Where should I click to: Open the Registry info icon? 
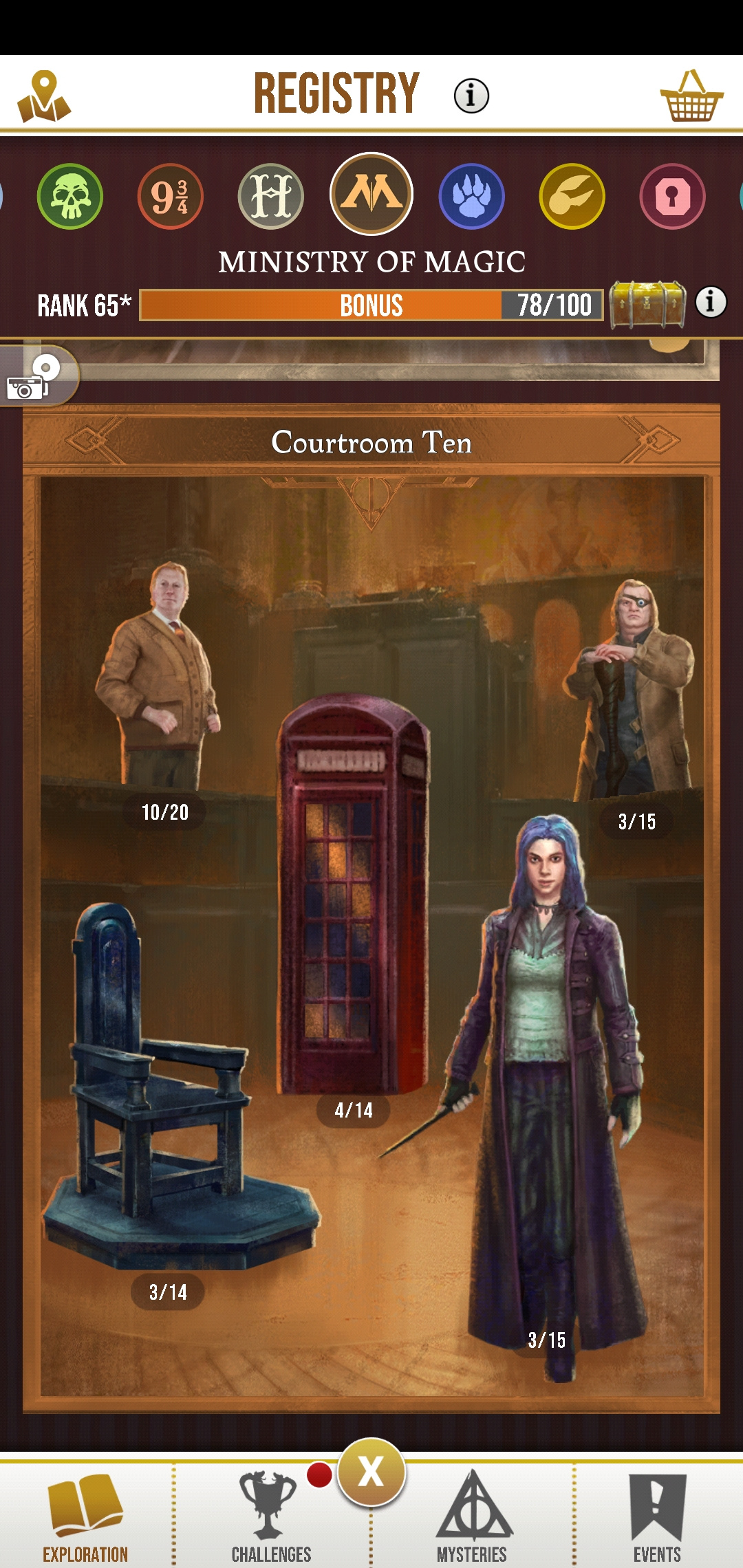pos(471,96)
